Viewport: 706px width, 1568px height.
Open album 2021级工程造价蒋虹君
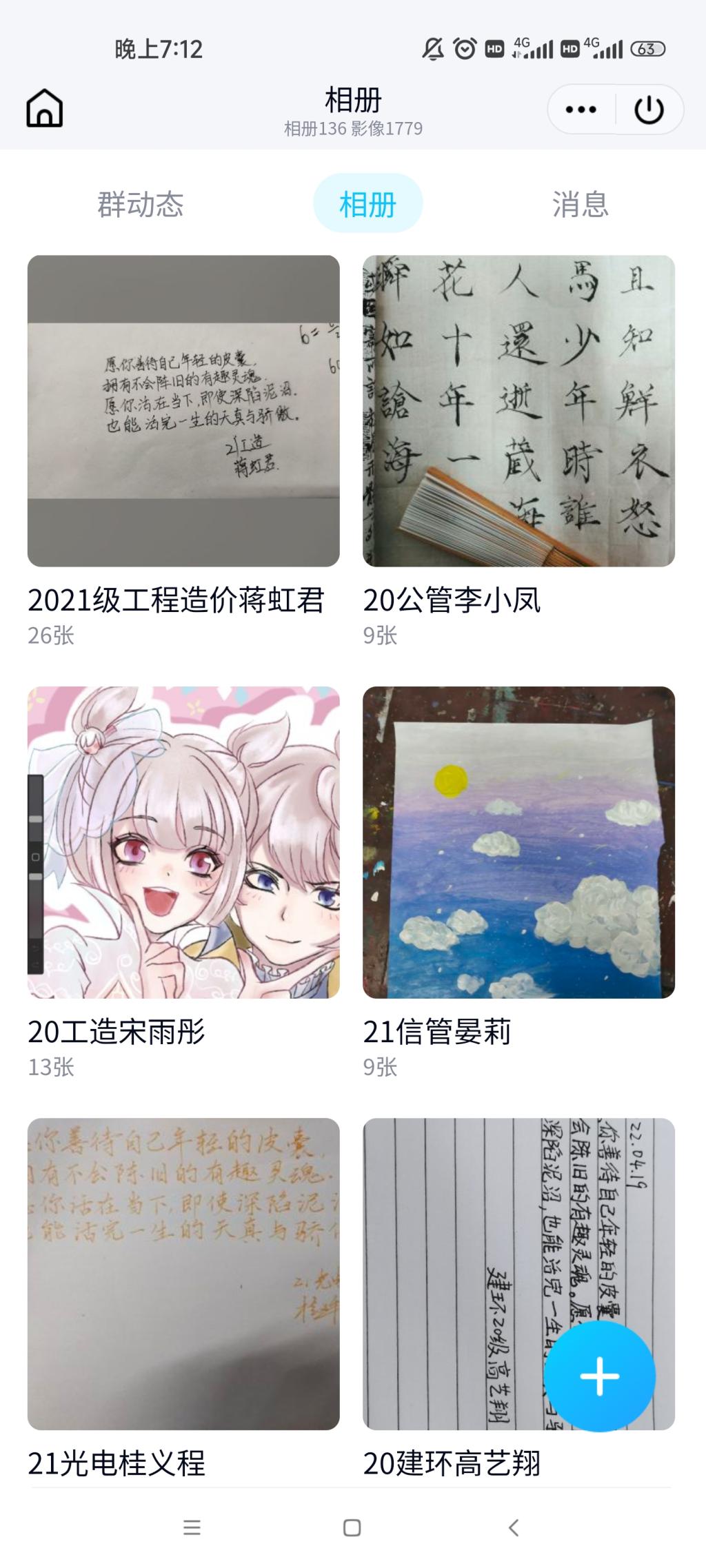183,411
